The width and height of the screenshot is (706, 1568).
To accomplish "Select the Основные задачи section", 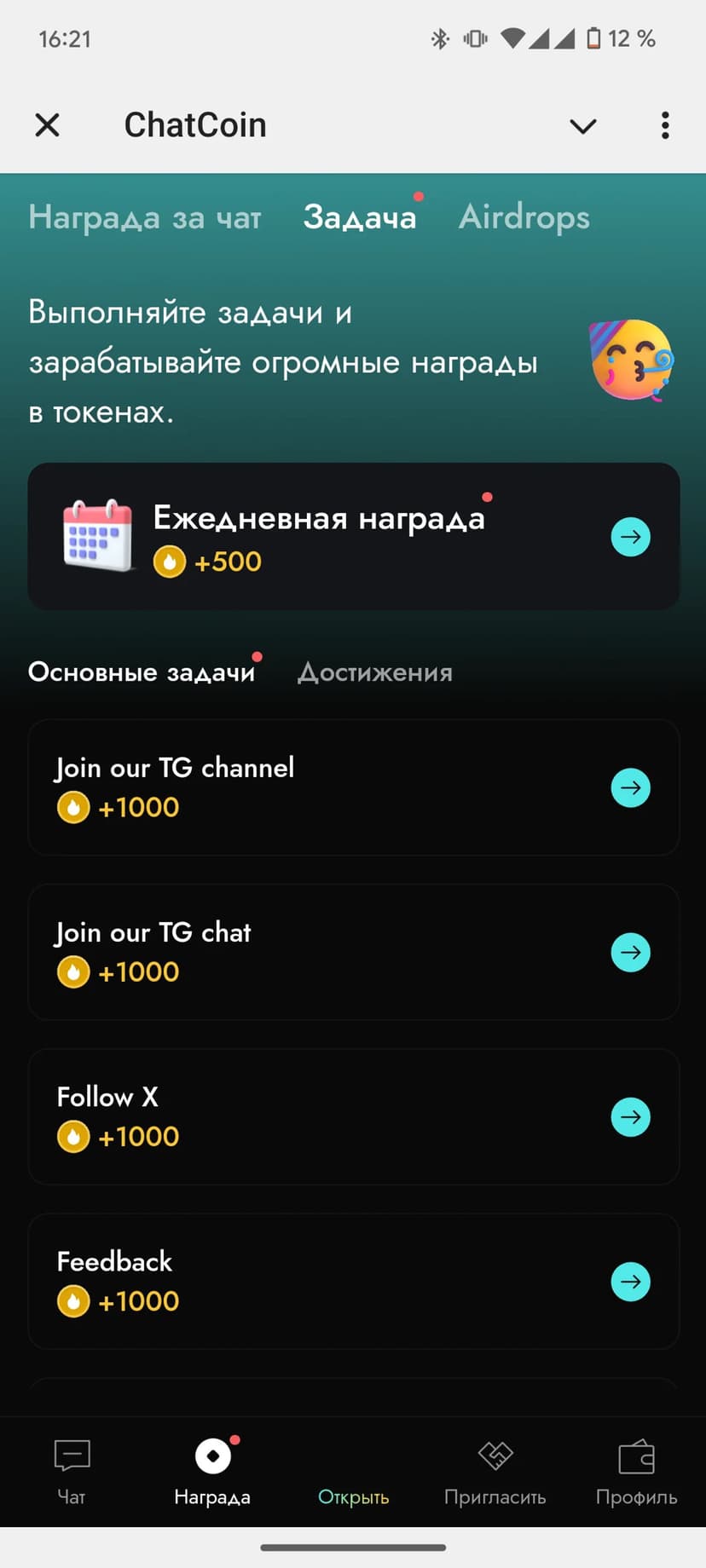I will (x=142, y=672).
